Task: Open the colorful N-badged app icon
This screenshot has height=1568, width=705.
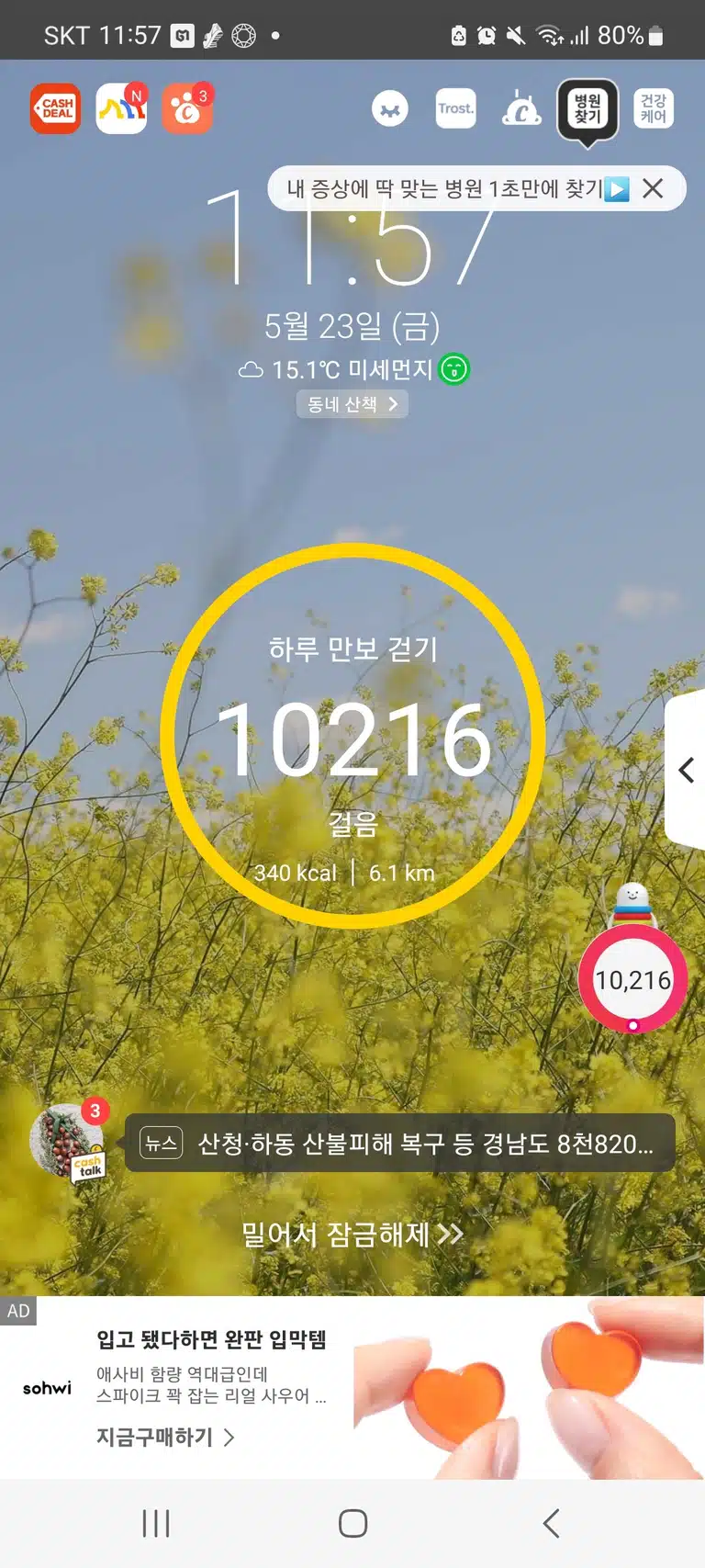Action: (x=122, y=108)
